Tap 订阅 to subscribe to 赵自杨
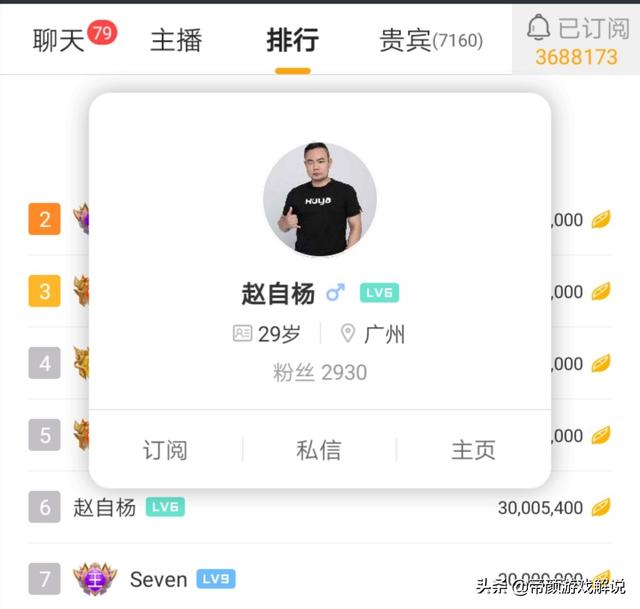 pos(165,450)
